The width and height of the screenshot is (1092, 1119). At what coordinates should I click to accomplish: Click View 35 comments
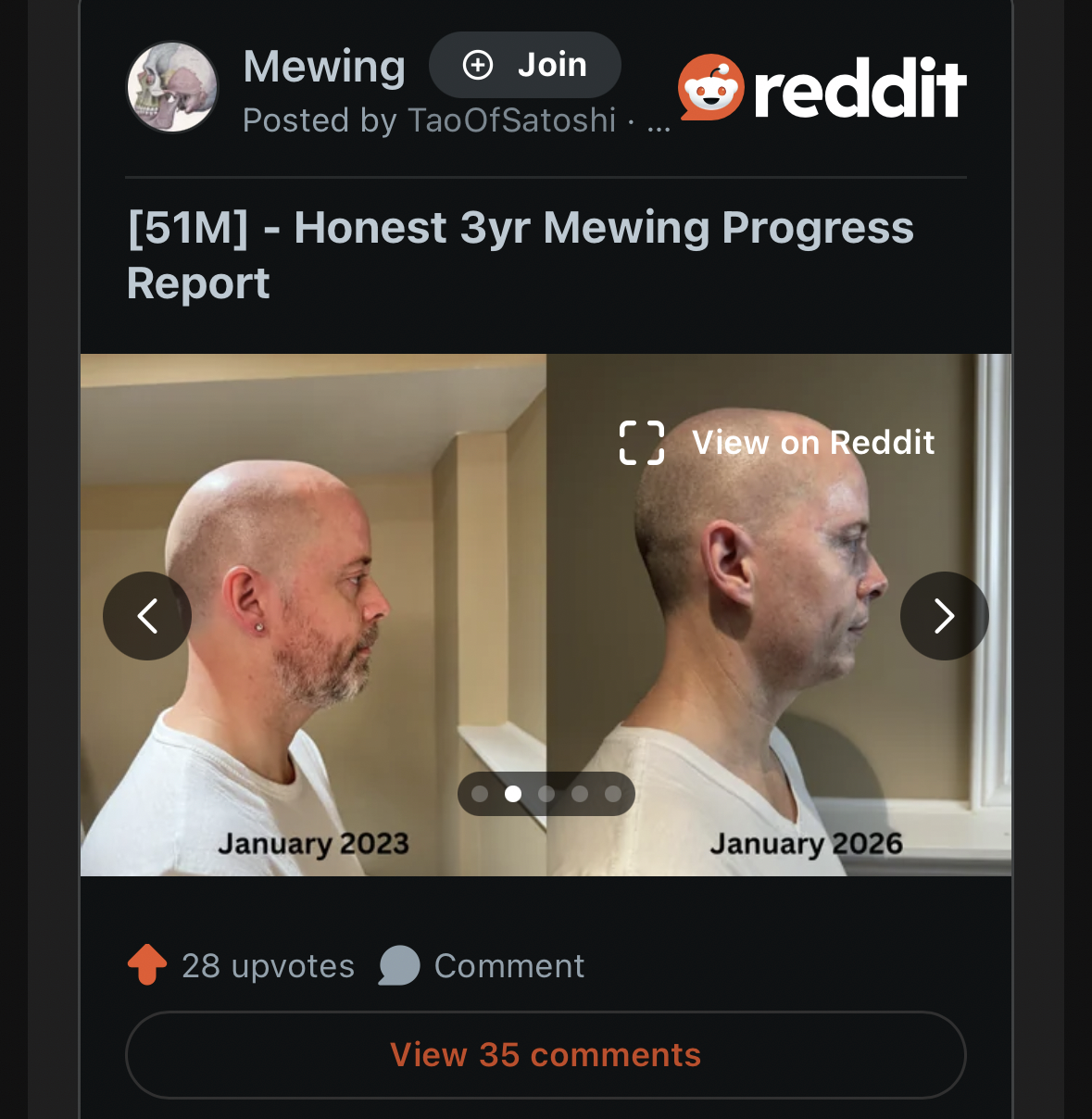[x=546, y=1054]
